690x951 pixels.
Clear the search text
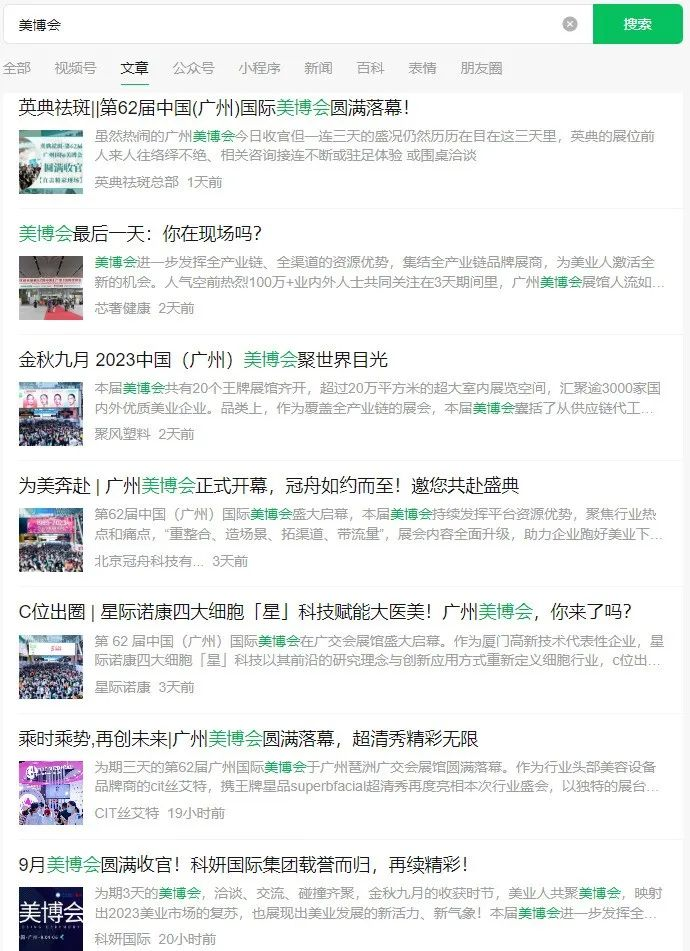point(570,24)
